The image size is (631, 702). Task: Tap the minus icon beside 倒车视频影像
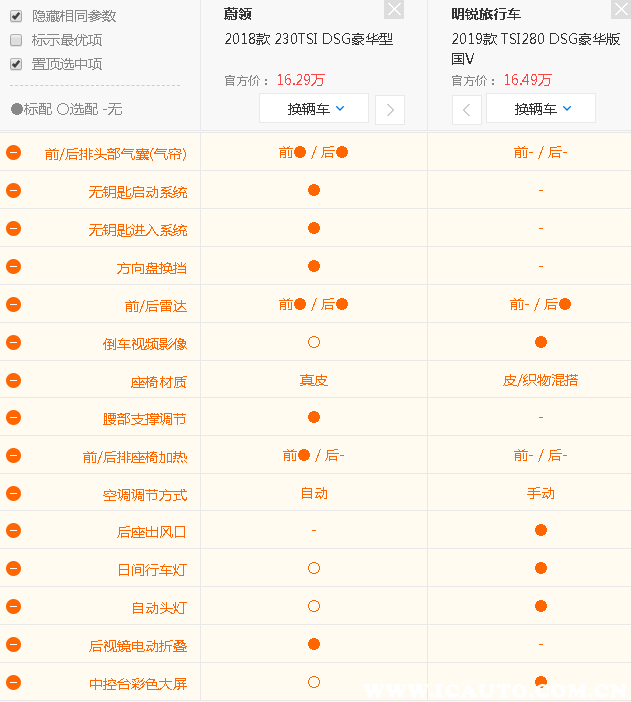[13, 342]
